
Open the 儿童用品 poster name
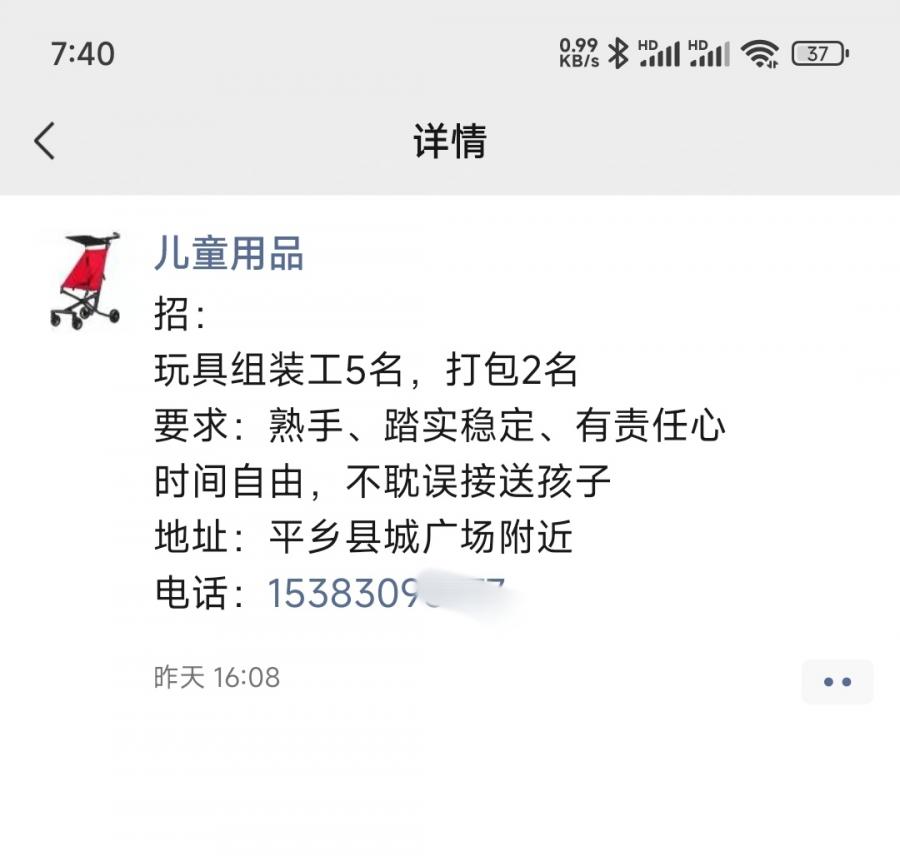pos(228,254)
